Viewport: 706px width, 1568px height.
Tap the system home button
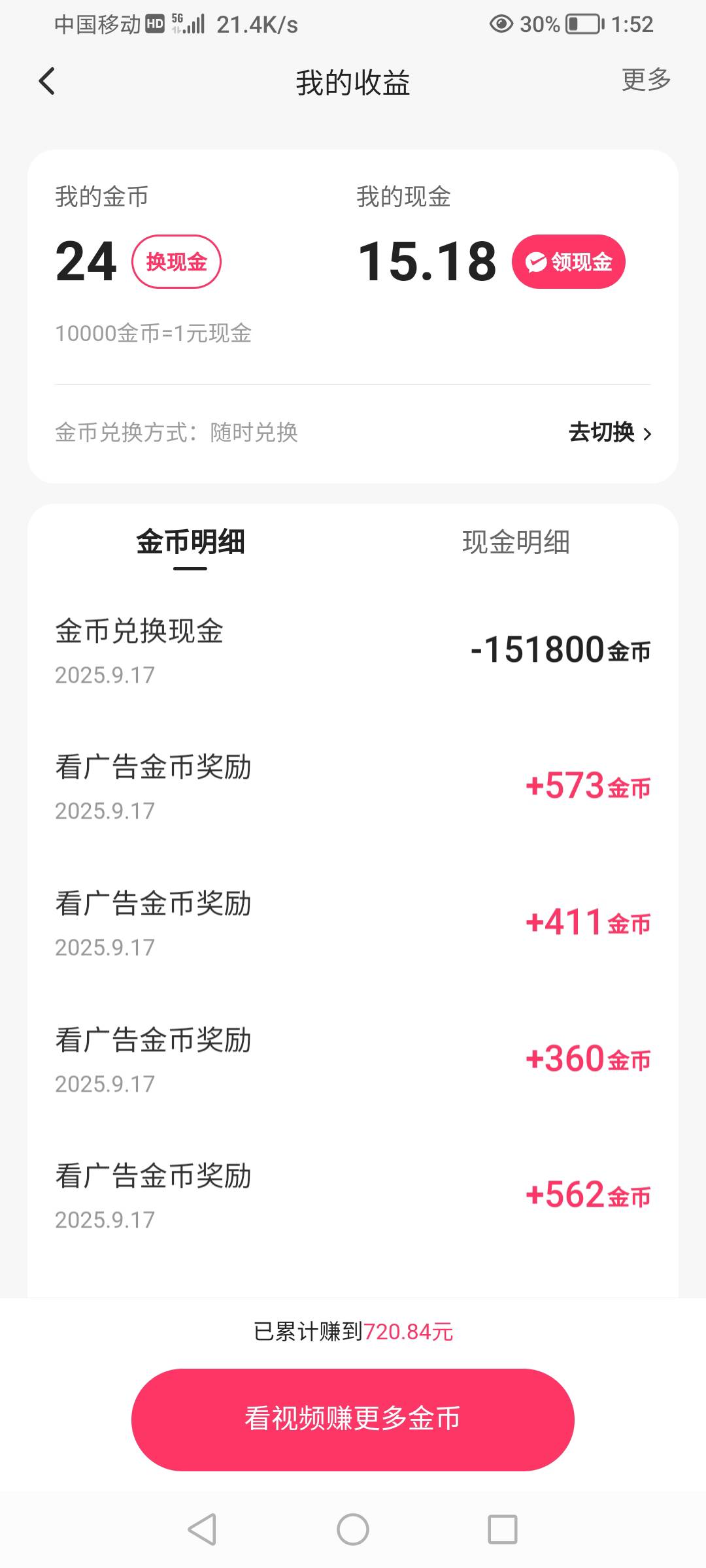pos(353,1529)
